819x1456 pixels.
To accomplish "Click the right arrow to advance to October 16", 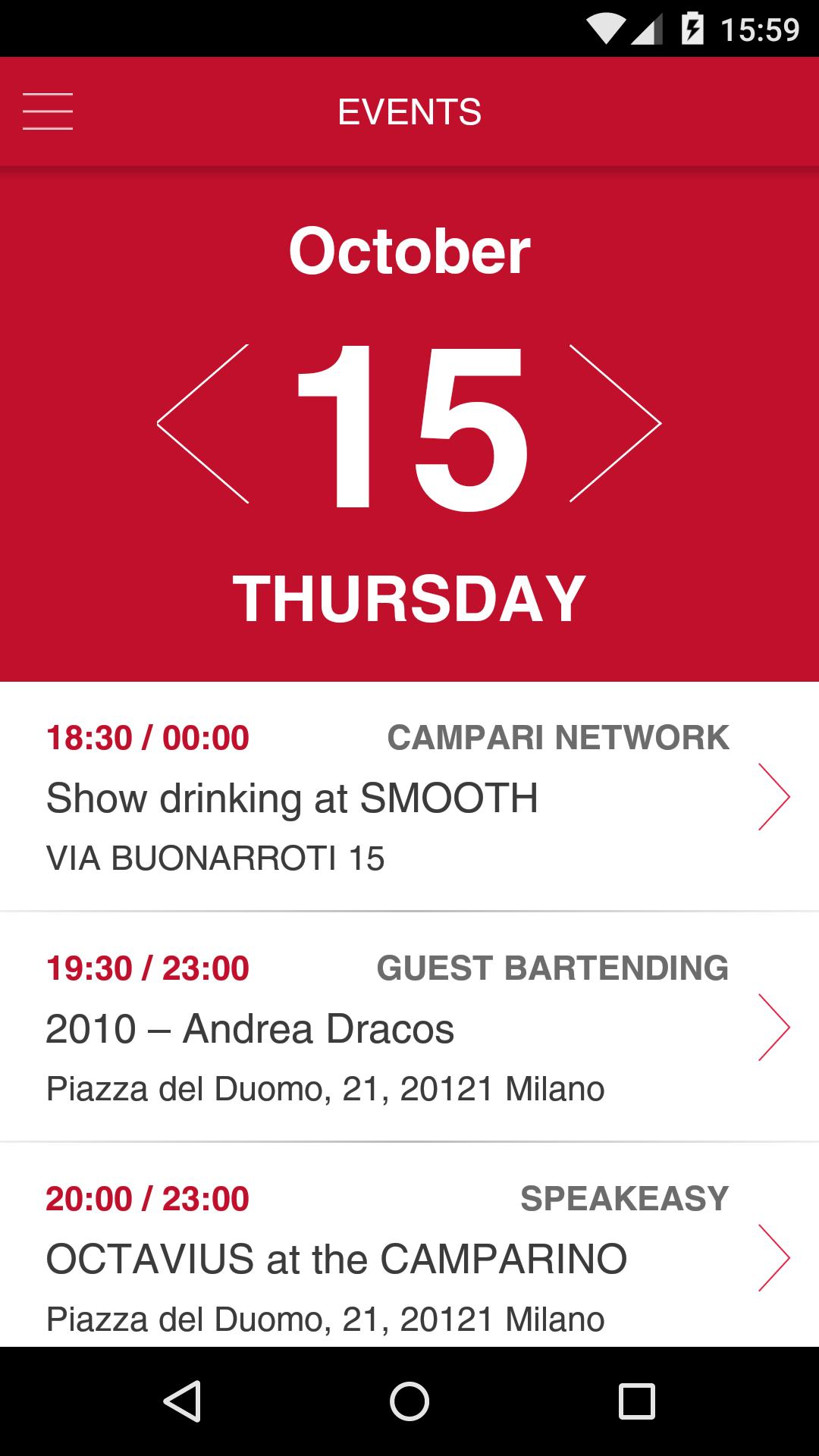I will 616,425.
